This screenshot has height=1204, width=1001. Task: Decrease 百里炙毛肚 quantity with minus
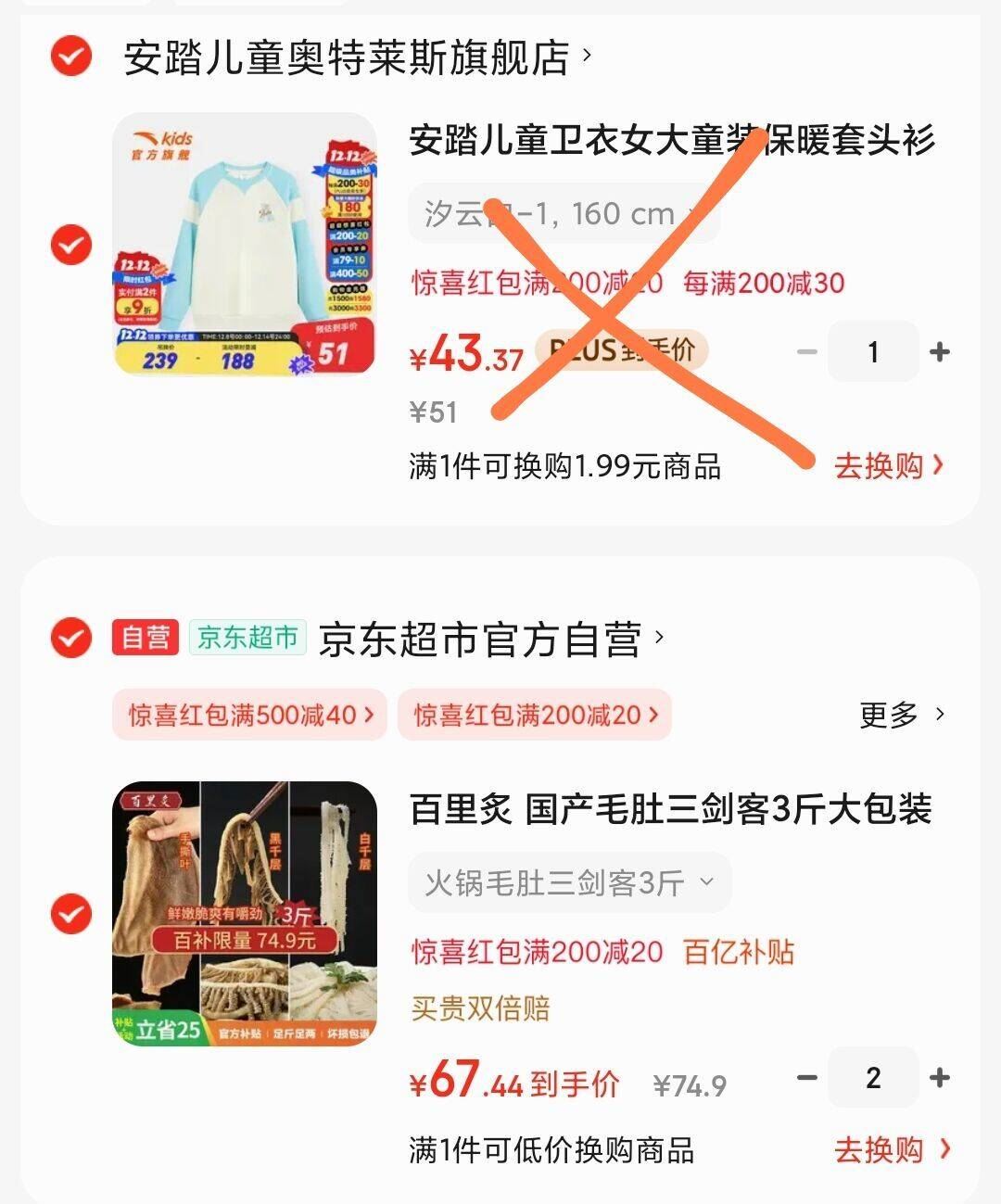coord(807,1078)
